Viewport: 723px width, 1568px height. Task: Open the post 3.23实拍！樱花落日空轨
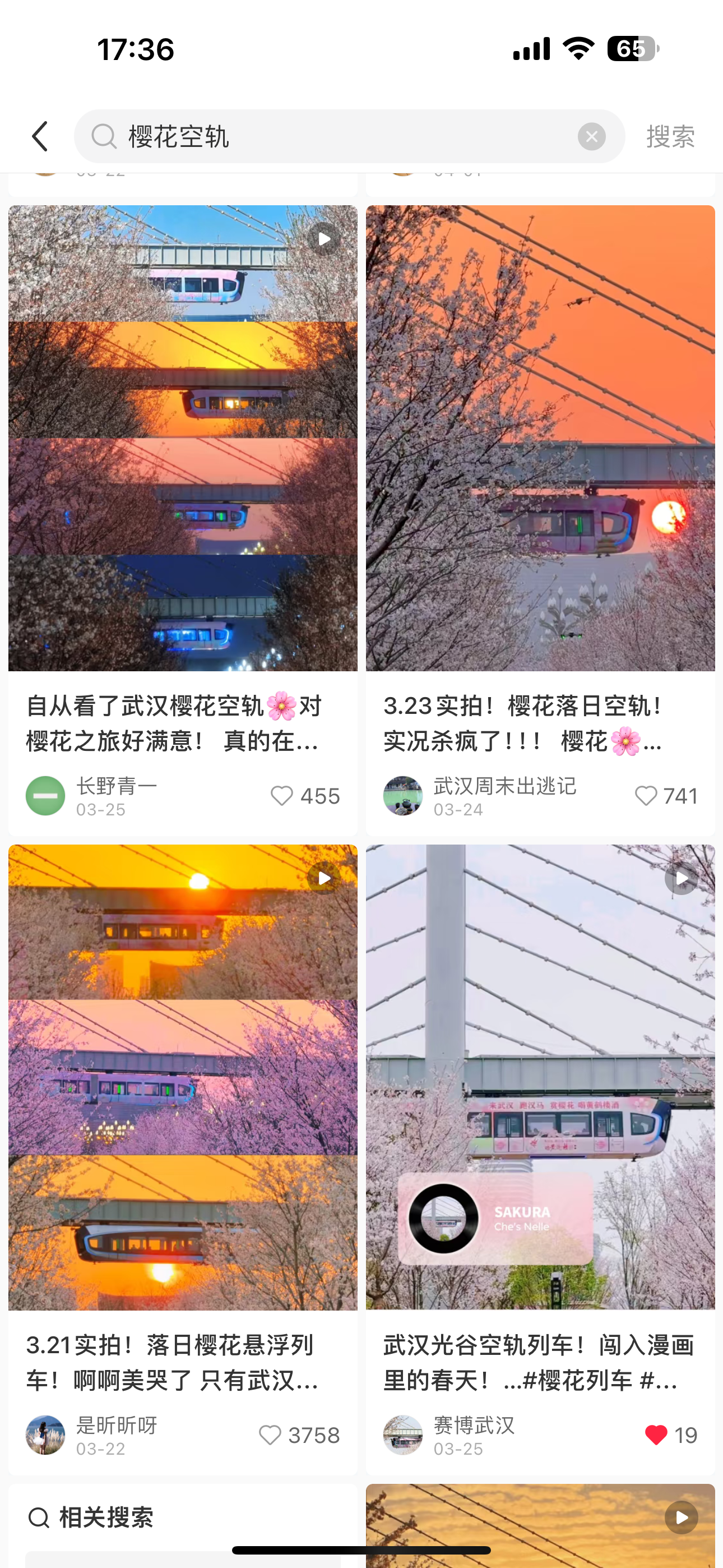(x=540, y=438)
